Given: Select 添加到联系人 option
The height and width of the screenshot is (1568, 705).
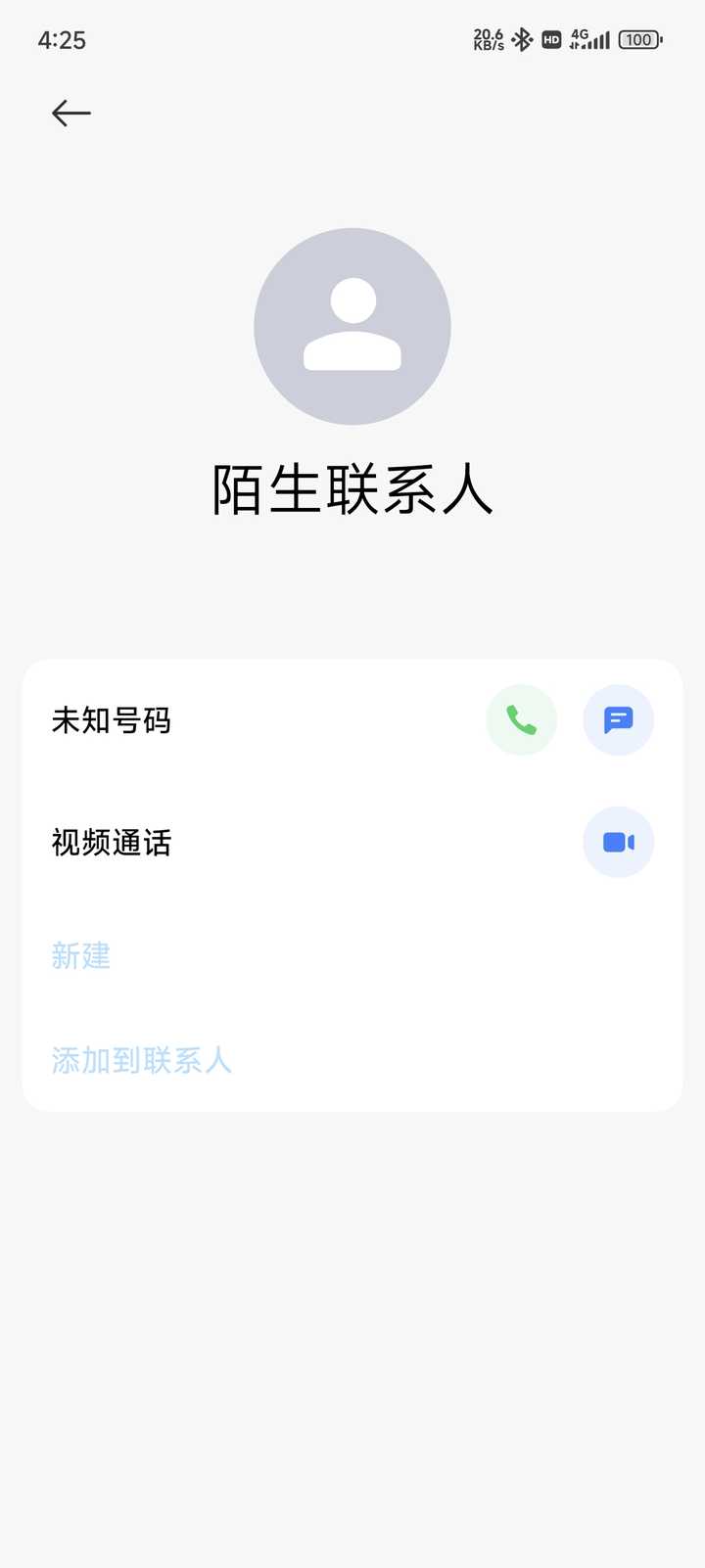Looking at the screenshot, I should pyautogui.click(x=141, y=1060).
